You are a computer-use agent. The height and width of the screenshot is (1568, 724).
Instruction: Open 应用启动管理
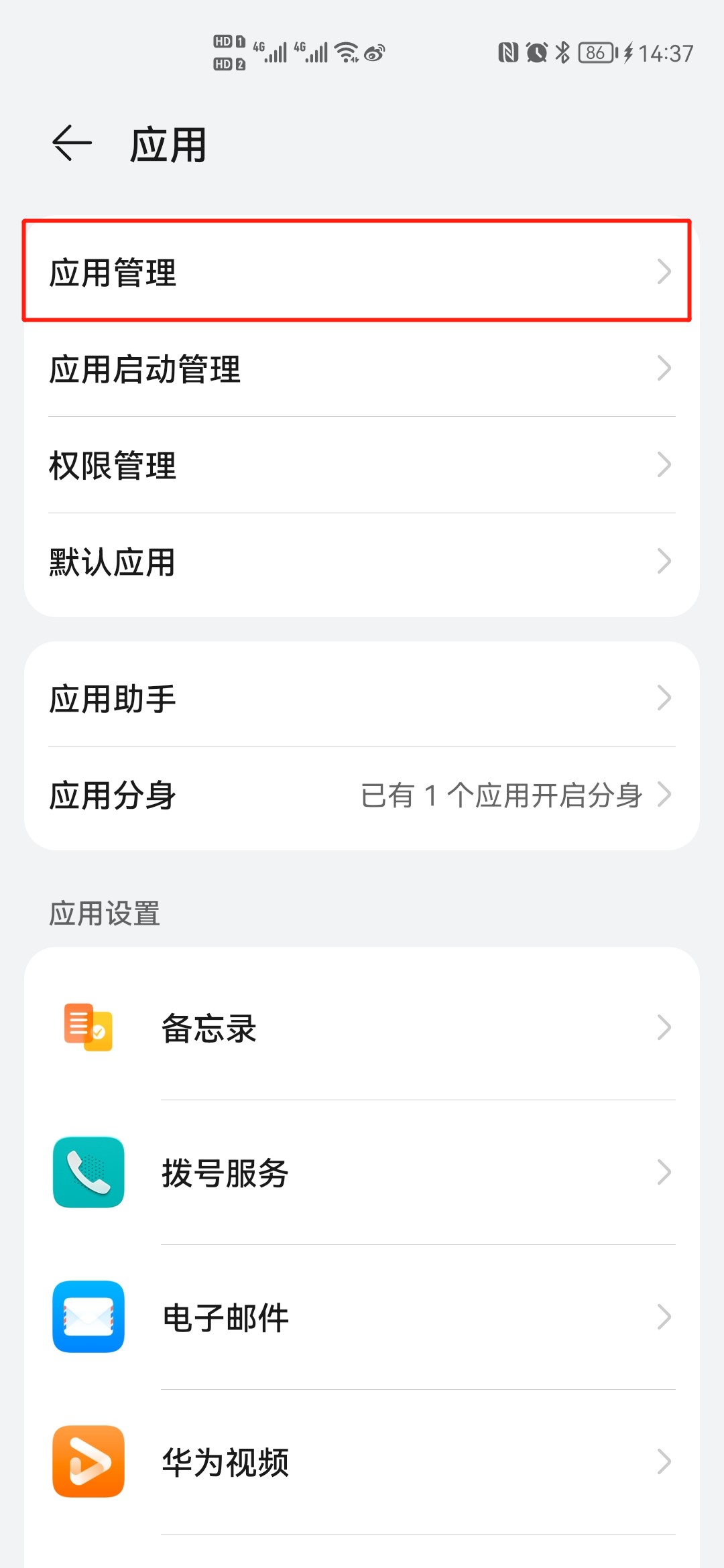pos(362,368)
